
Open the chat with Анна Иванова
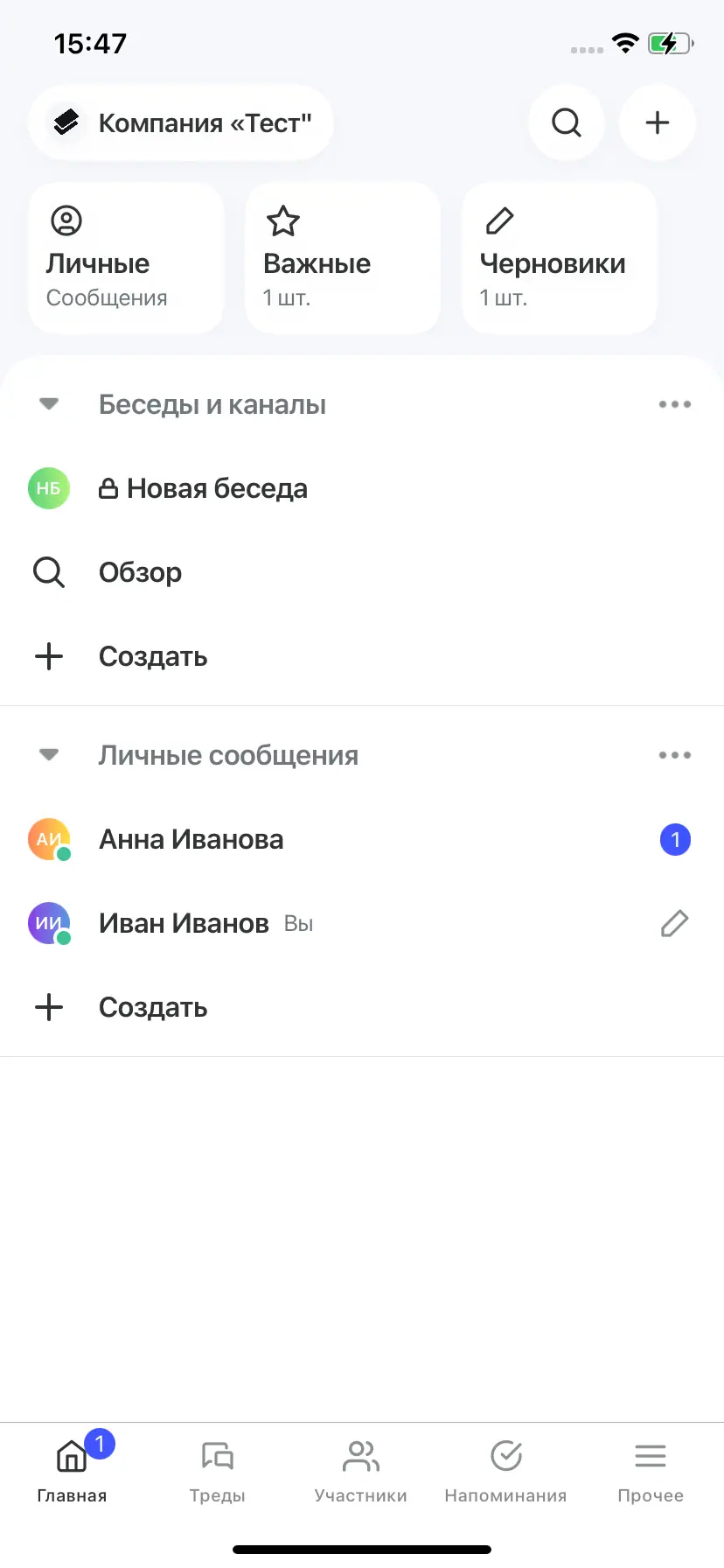click(191, 839)
